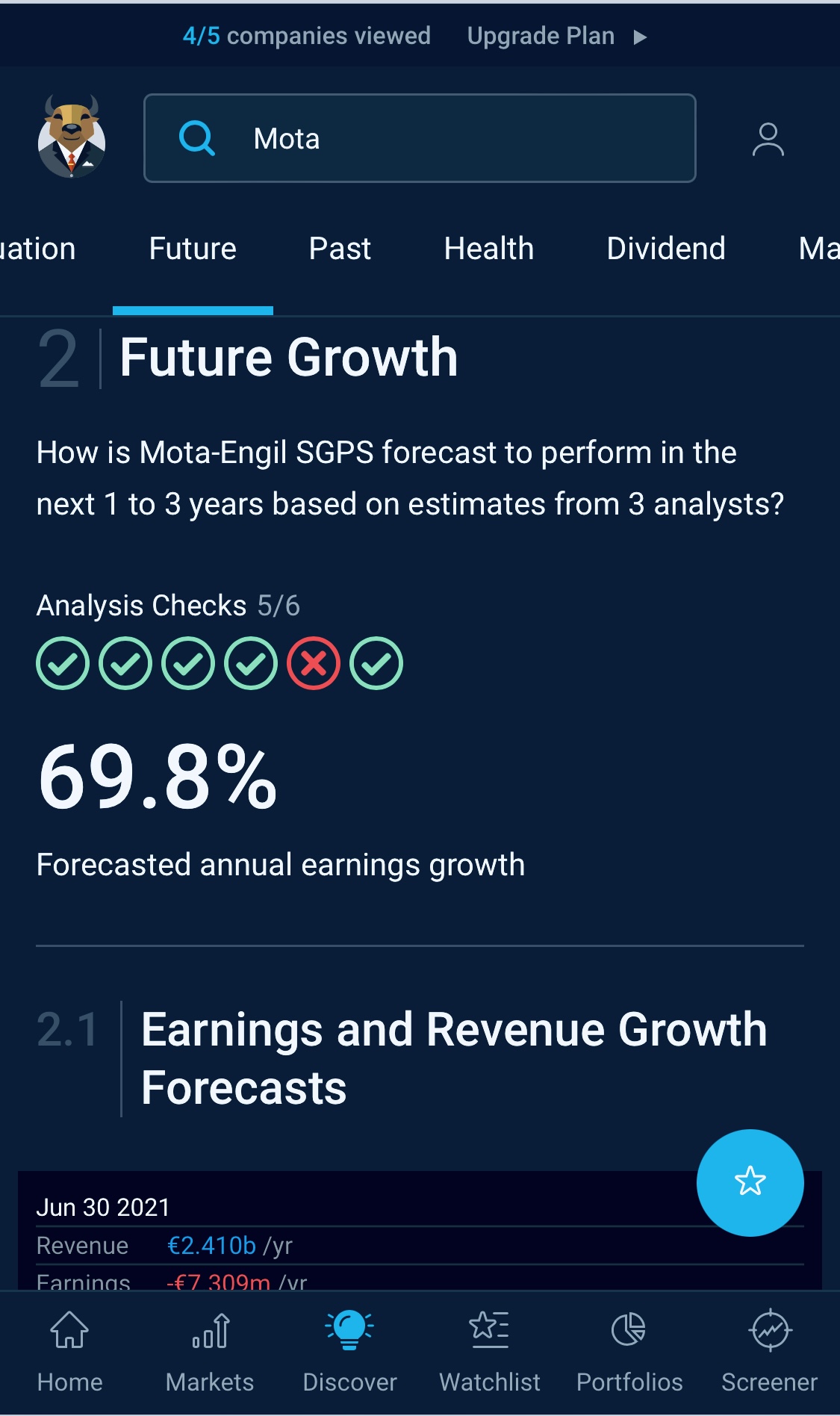Screen dimensions: 840x1416
Task: Open the bull logo home icon
Action: (x=72, y=137)
